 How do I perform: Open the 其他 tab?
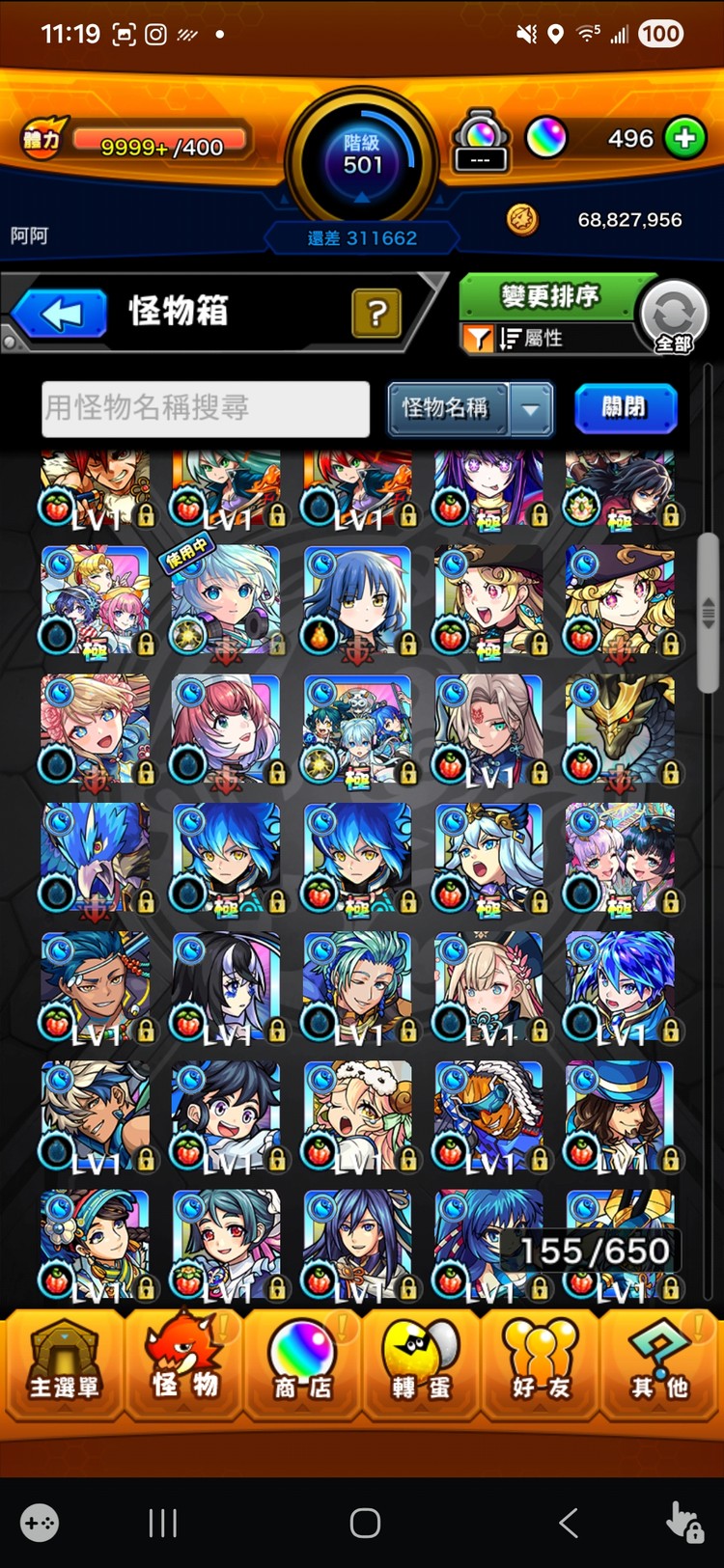[659, 1363]
